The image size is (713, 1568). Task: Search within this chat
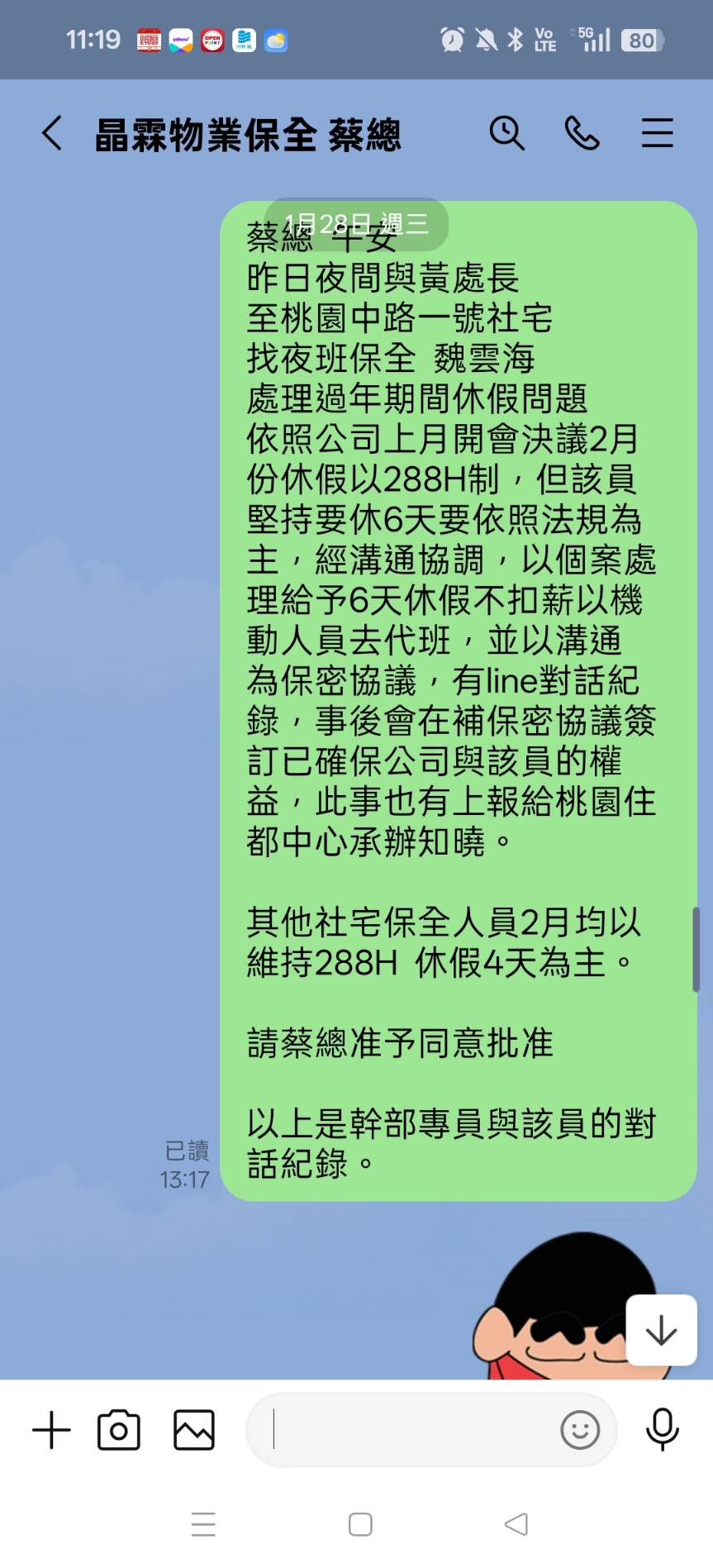506,133
